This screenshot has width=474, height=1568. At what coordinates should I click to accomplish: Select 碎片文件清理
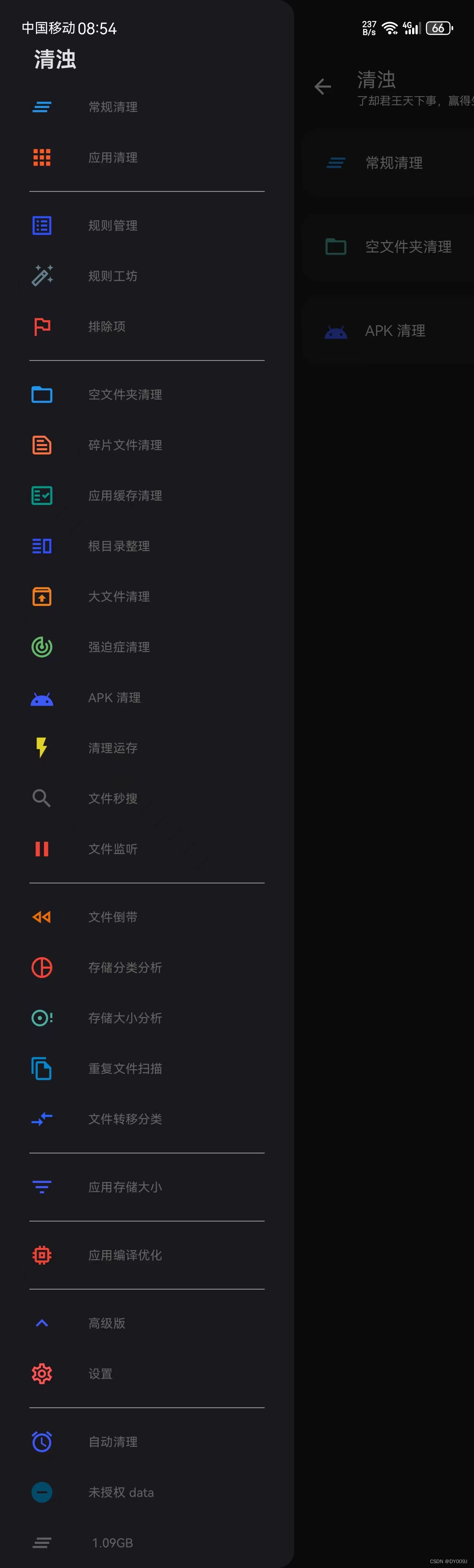125,445
